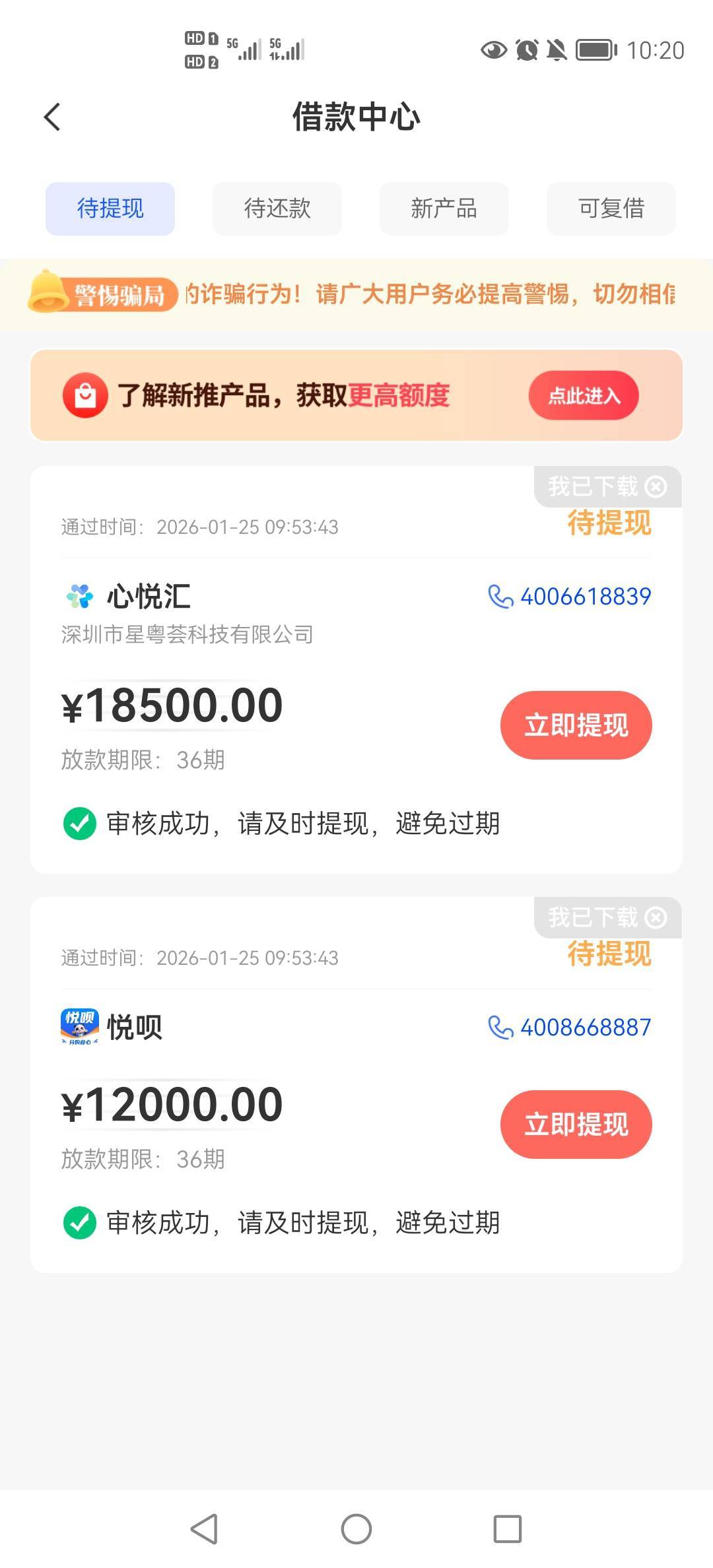Dismiss 我已下载 tag on 悦呗 card
This screenshot has height=1568, width=713.
[656, 918]
